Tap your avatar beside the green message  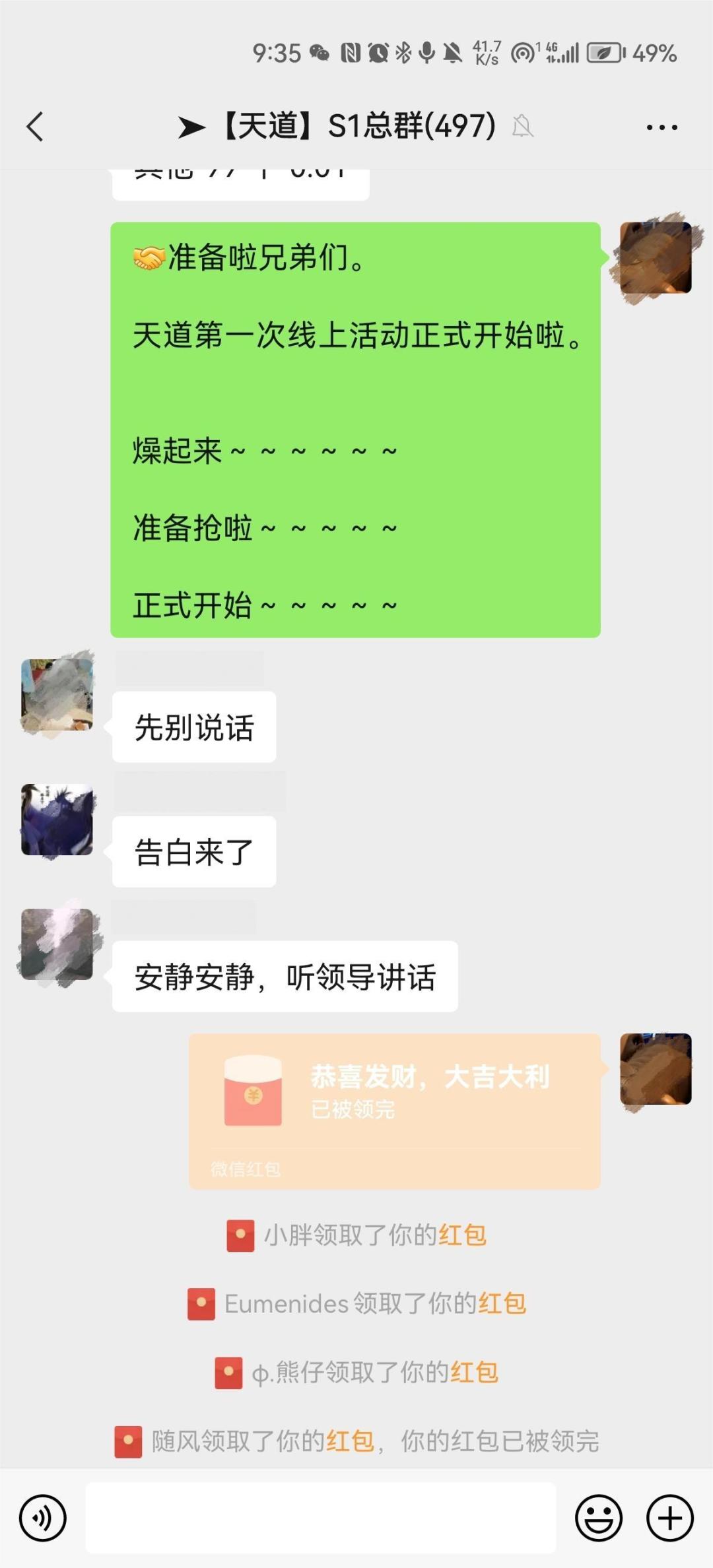(656, 257)
